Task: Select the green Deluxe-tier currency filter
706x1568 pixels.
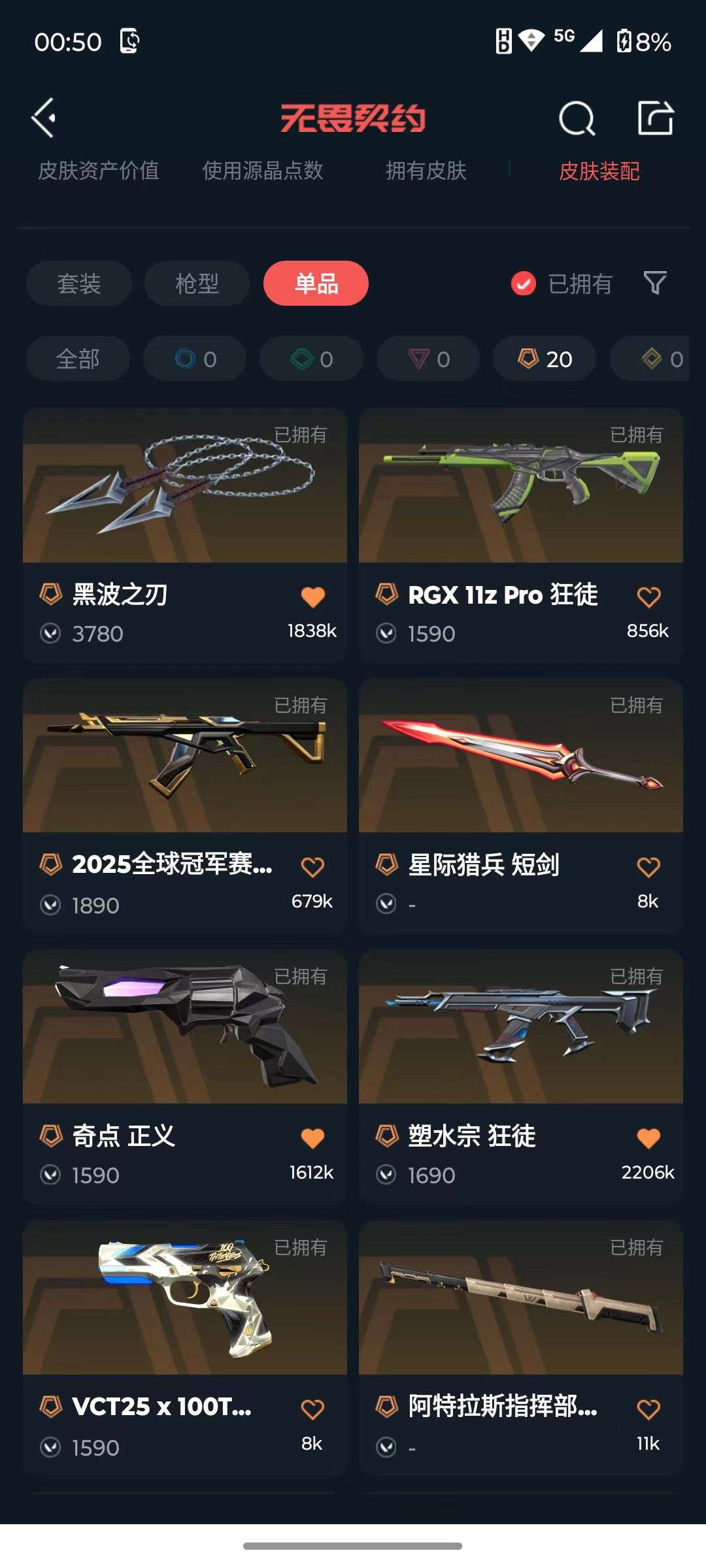Action: 311,358
